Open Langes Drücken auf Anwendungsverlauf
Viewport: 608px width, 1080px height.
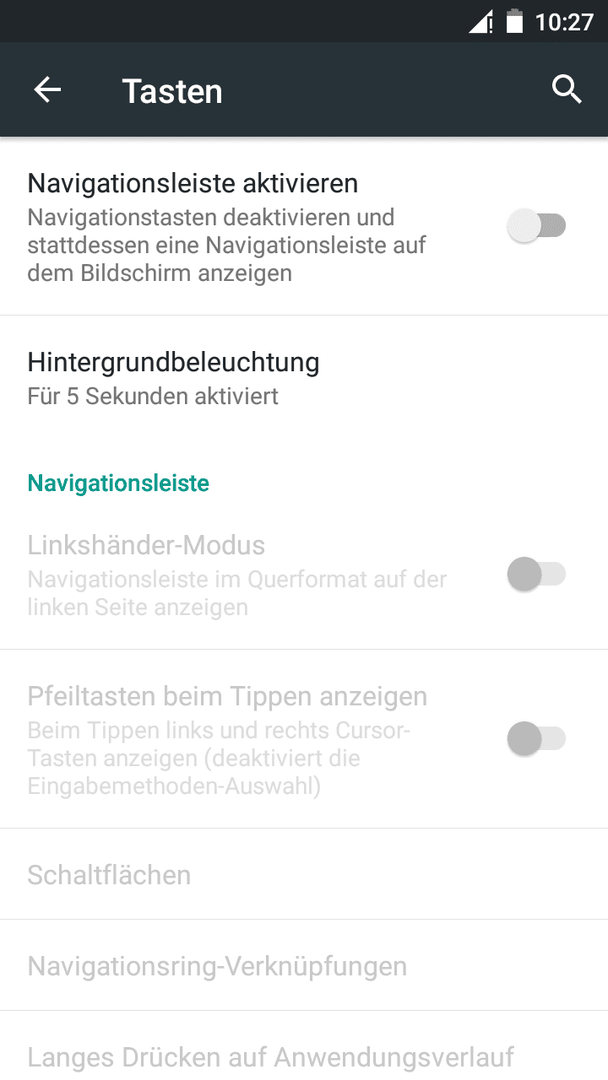[x=304, y=1047]
